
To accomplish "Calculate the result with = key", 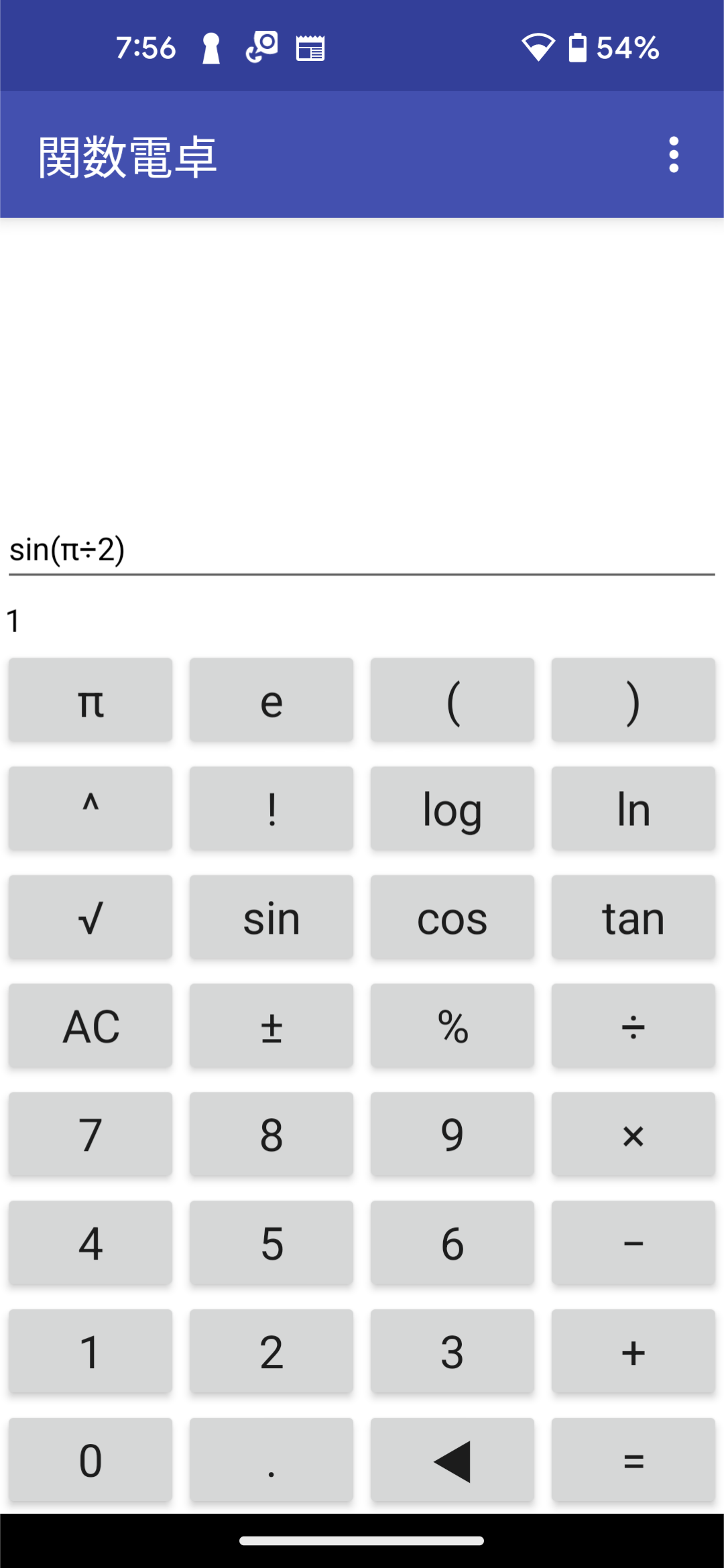I will (x=633, y=1461).
